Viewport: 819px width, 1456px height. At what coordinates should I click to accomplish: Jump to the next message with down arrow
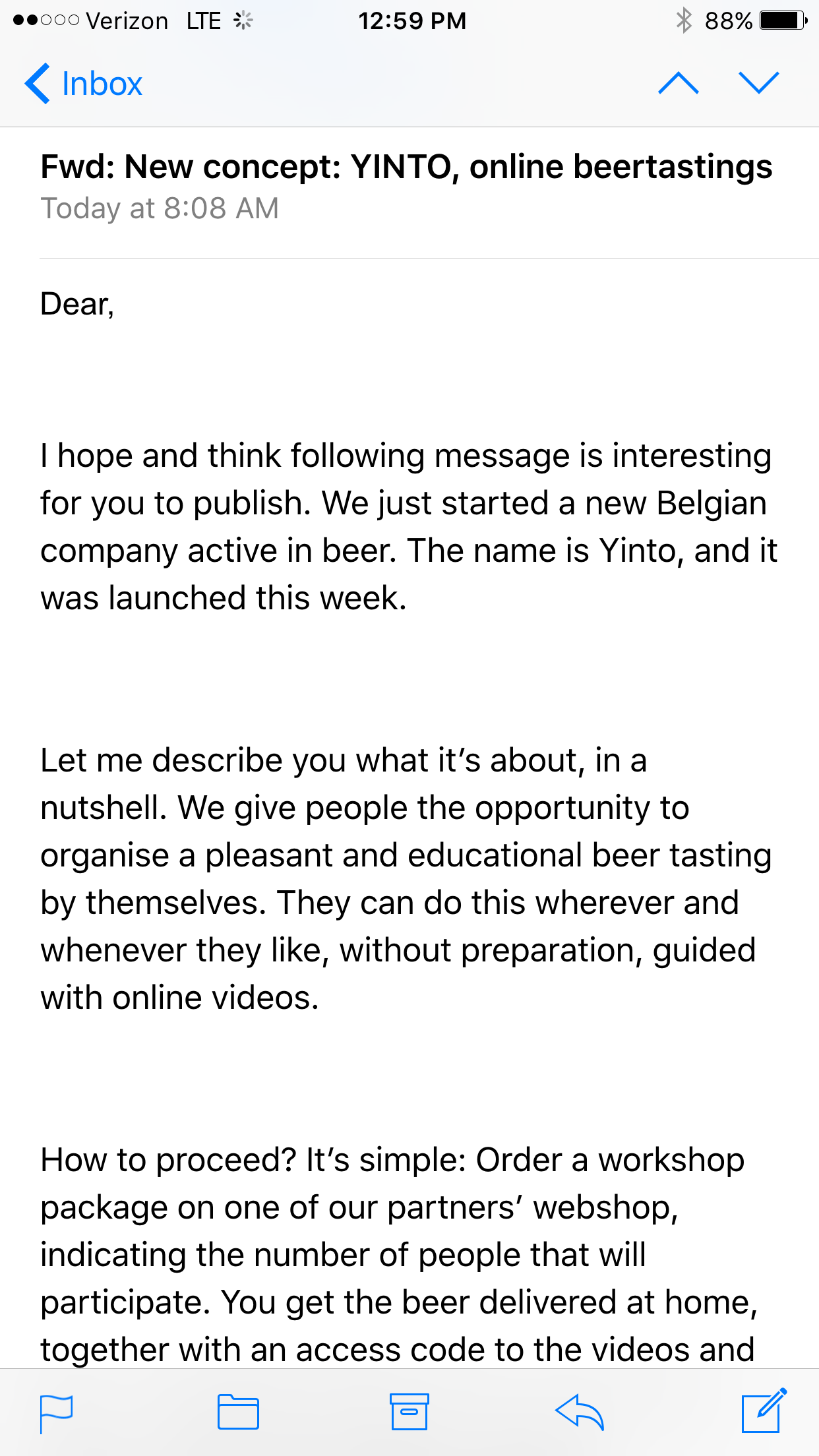[x=759, y=83]
